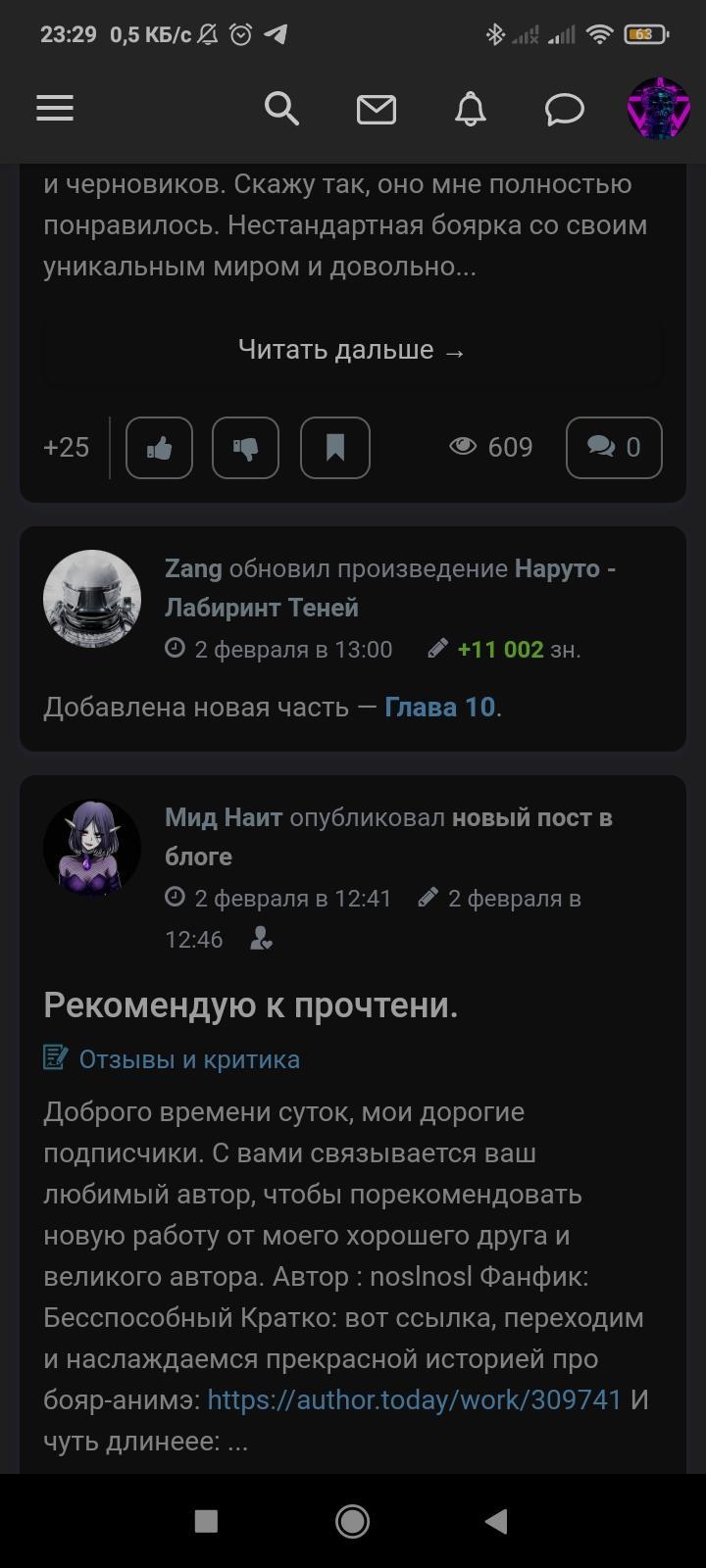This screenshot has height=1568, width=706.
Task: Select the "Отзывы и критика" category
Action: coord(188,1059)
